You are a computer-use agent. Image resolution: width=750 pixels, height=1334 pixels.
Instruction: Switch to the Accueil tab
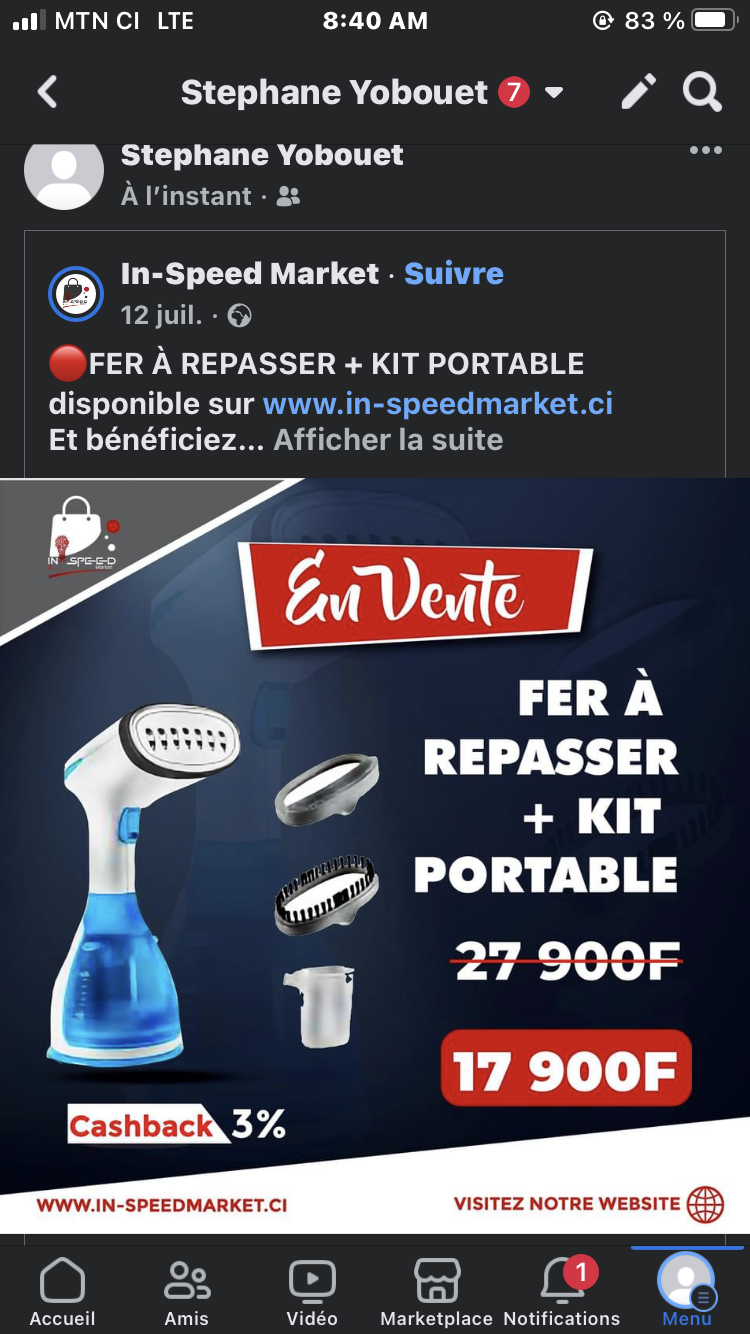62,1292
